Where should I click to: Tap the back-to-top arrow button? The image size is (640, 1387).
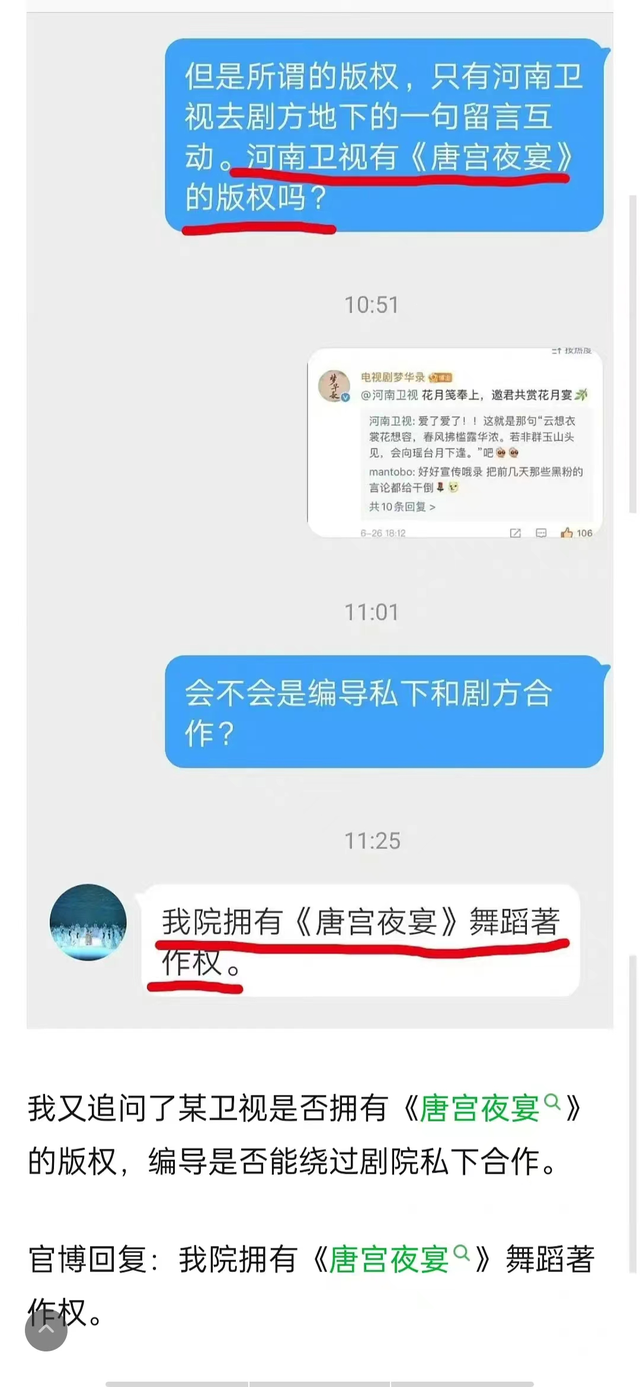click(46, 1330)
